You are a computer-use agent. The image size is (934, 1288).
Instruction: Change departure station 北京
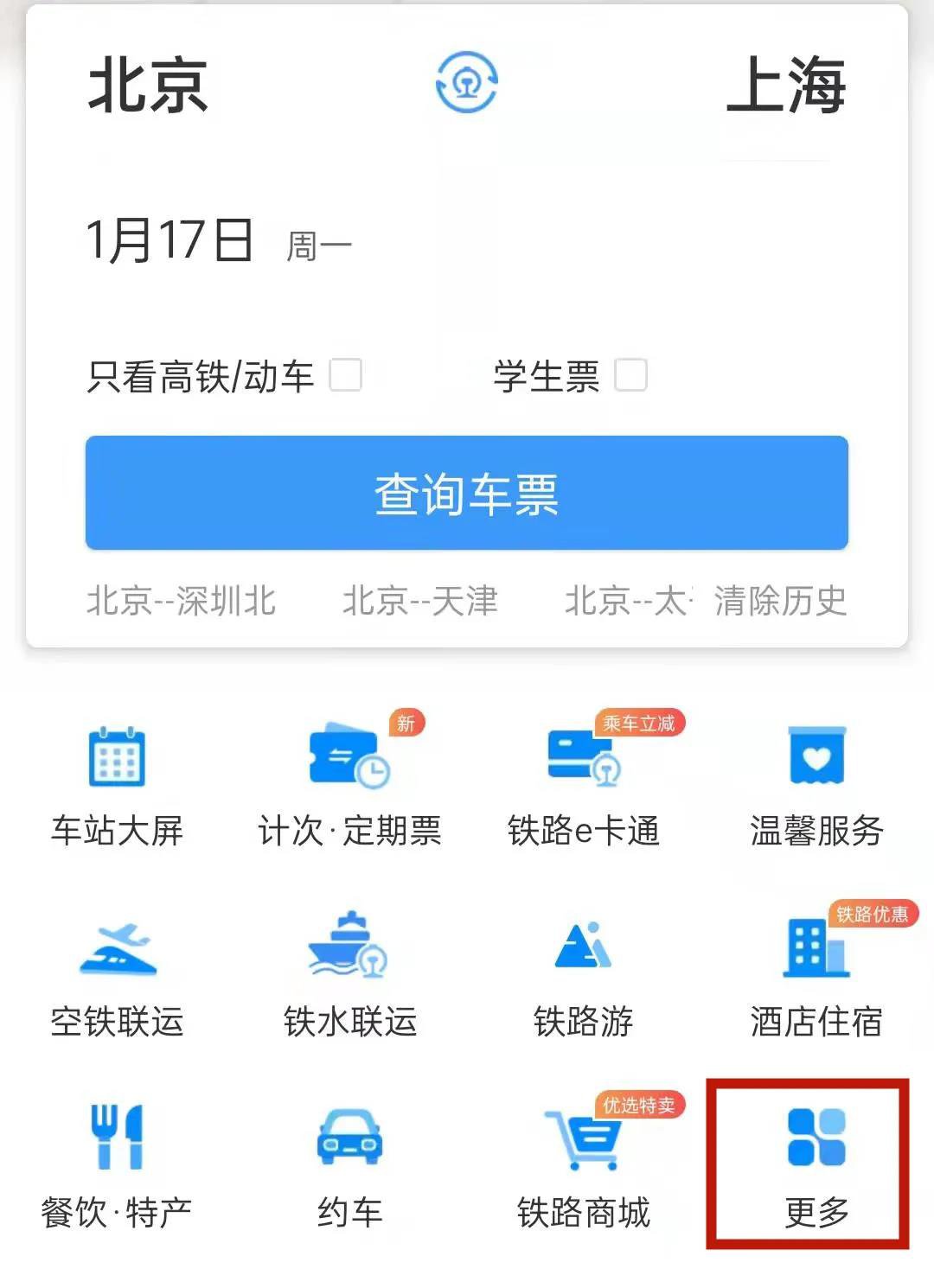149,85
